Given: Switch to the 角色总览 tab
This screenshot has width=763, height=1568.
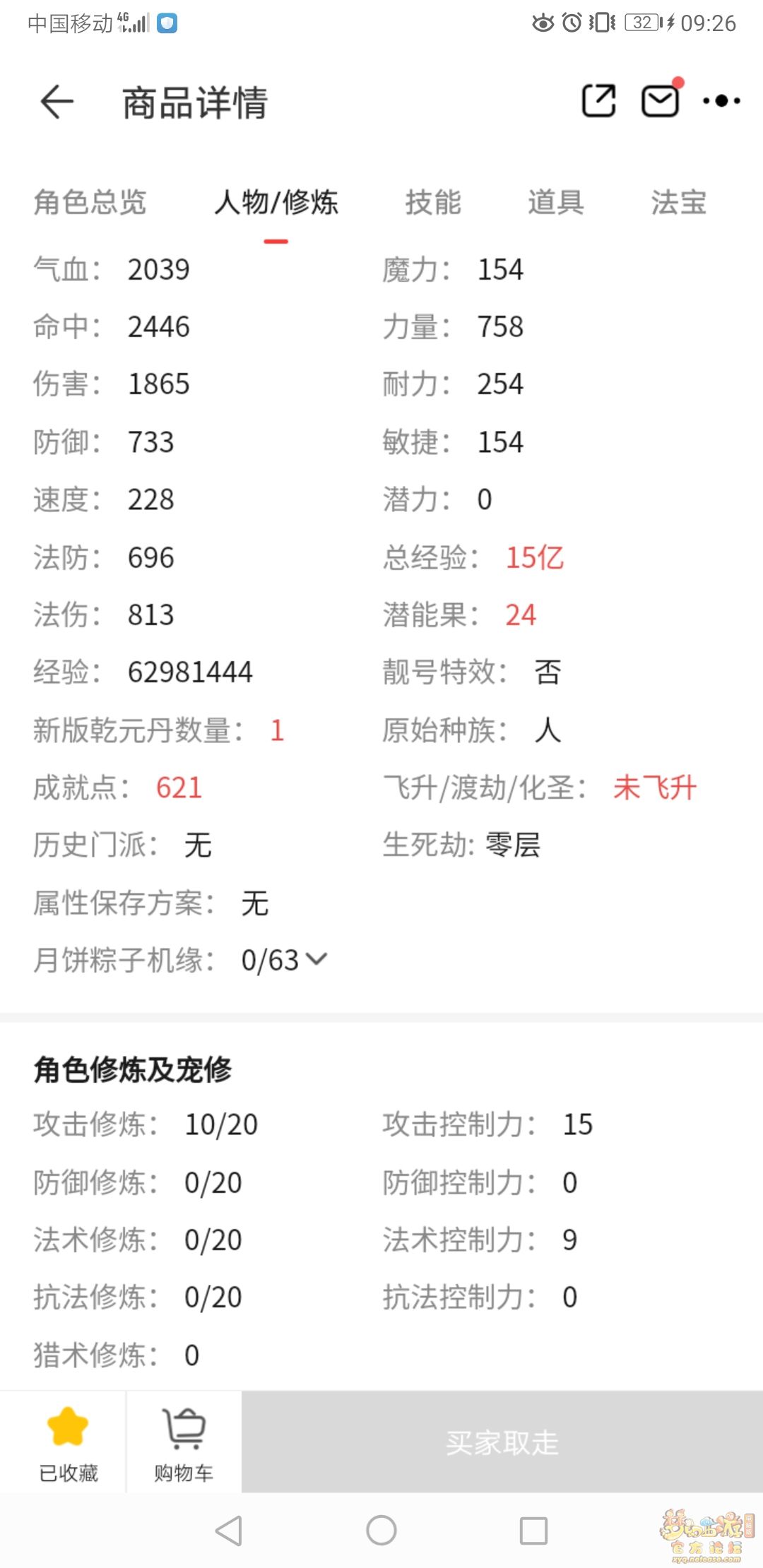Looking at the screenshot, I should pyautogui.click(x=90, y=203).
